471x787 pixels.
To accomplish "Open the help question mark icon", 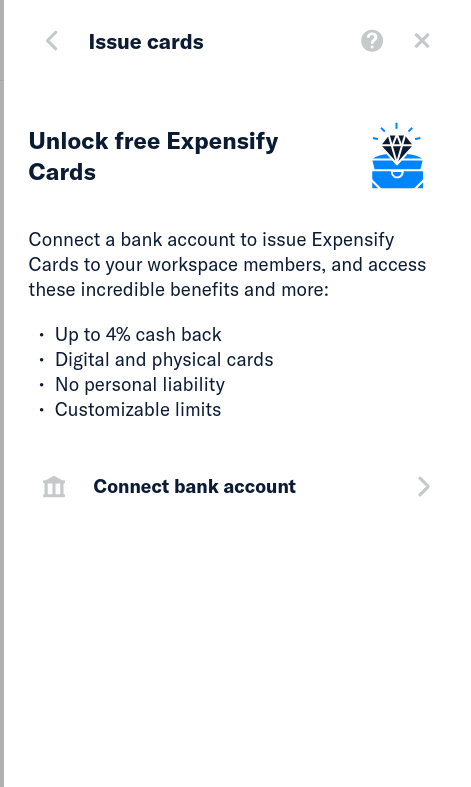I will click(372, 41).
